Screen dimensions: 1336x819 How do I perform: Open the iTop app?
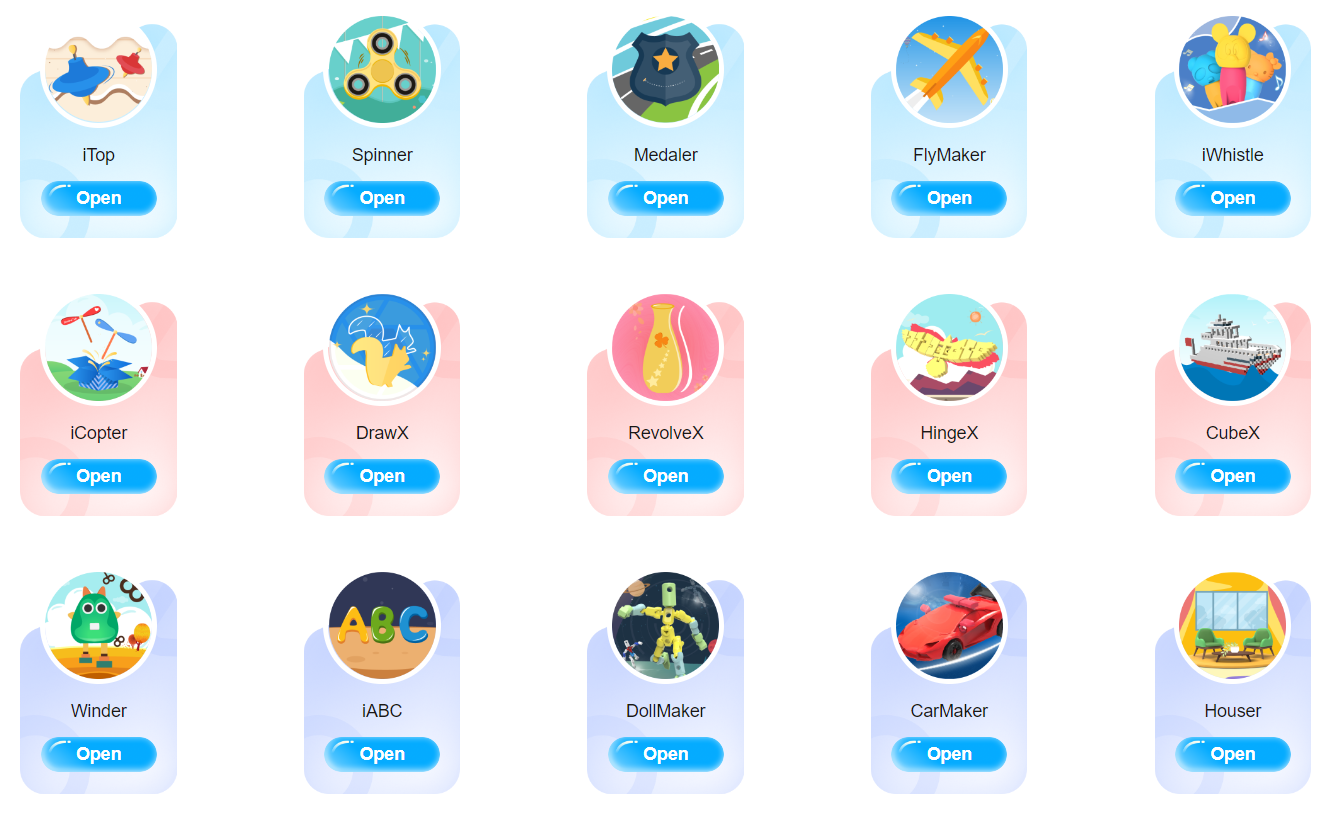(99, 198)
